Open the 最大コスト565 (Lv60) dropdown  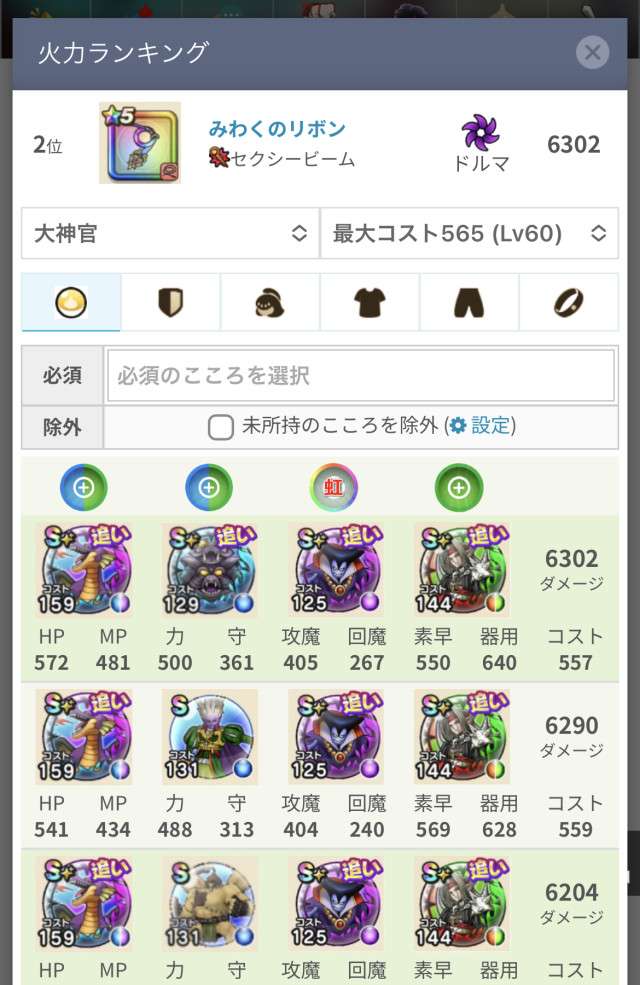pos(468,234)
